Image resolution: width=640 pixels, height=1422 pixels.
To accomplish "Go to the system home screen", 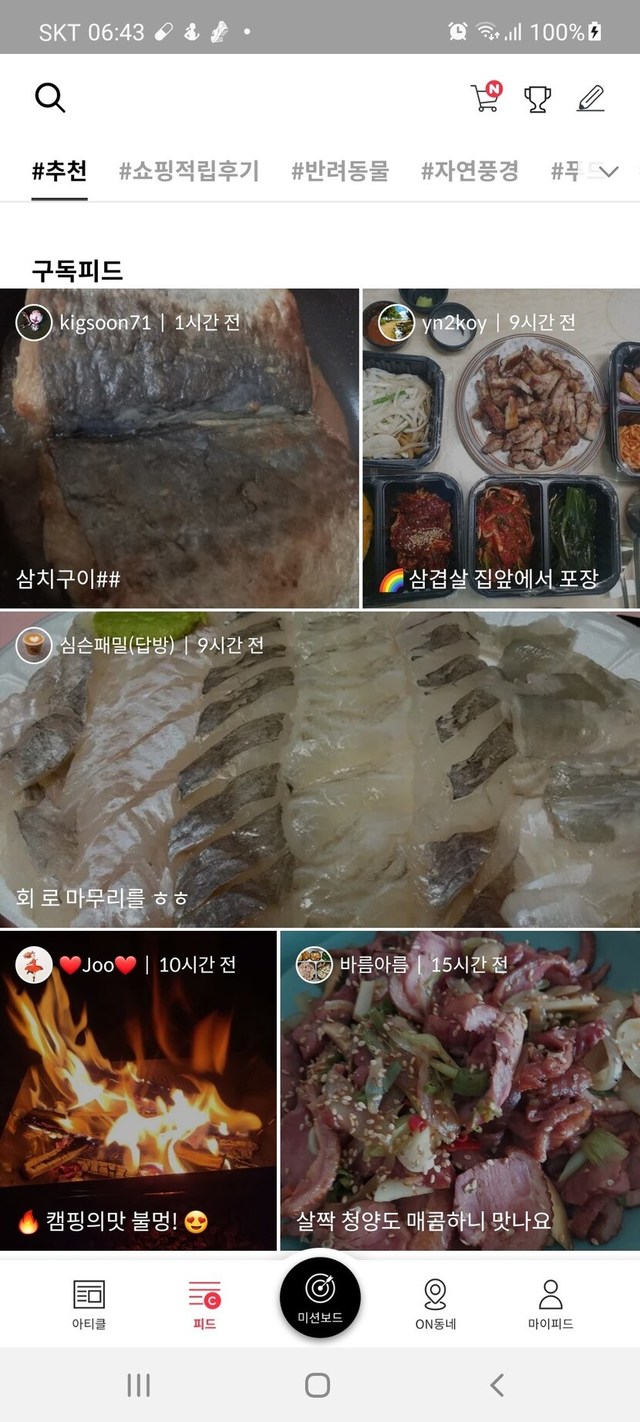I will tap(318, 1385).
